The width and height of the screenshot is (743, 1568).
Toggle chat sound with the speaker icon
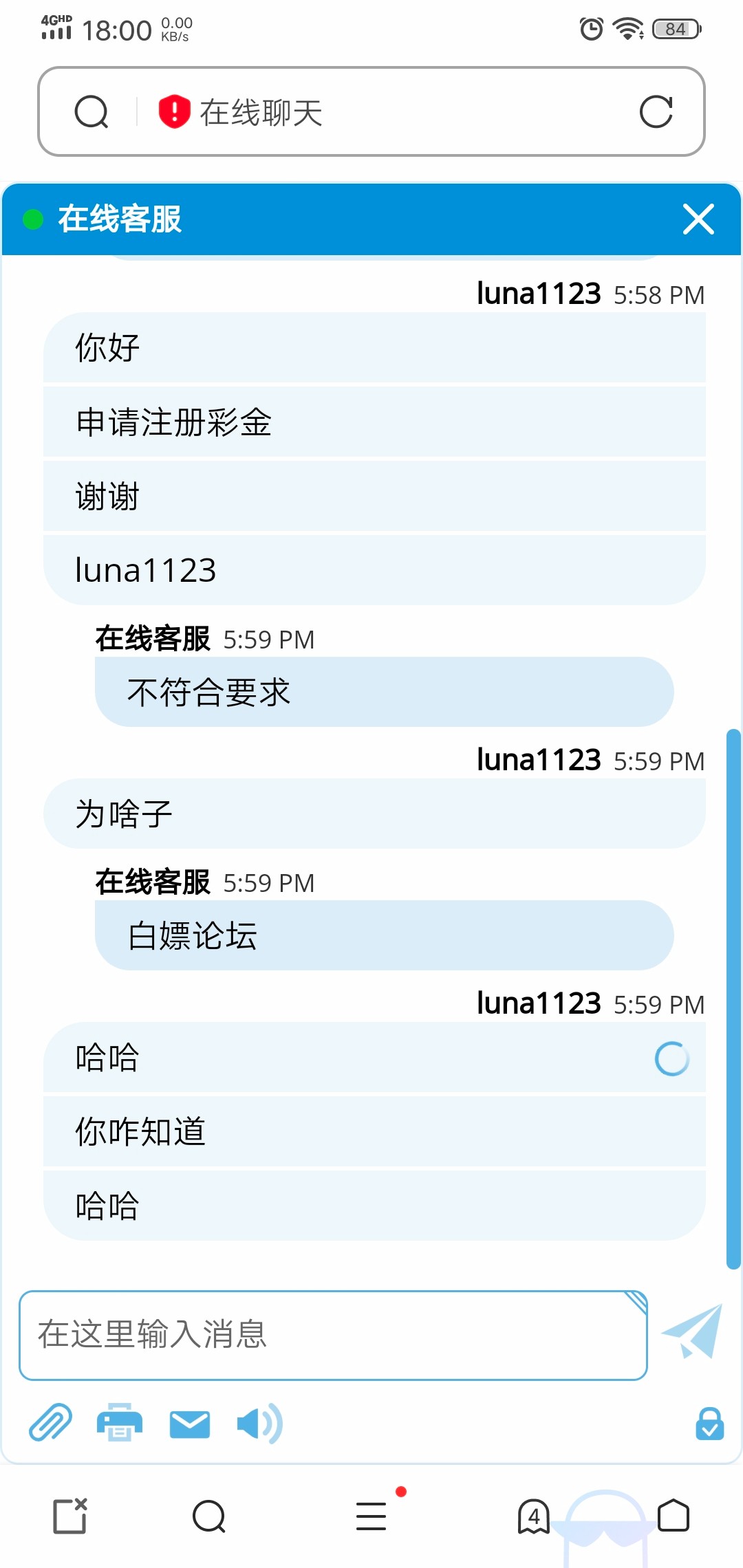click(x=259, y=1424)
